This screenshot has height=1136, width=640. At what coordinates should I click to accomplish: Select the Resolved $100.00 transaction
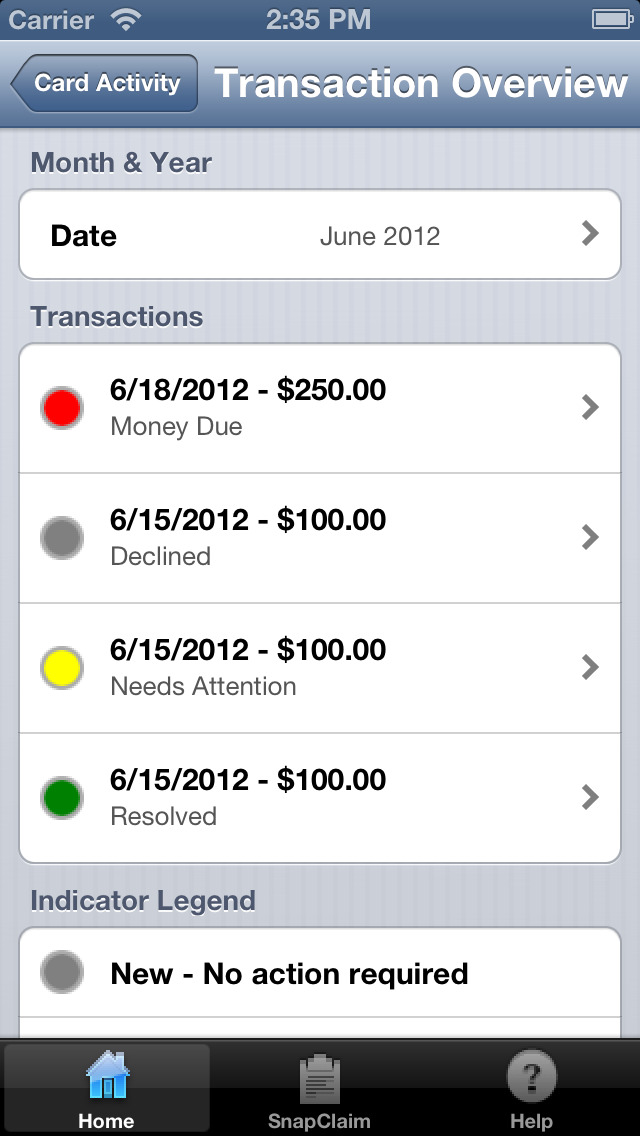point(320,798)
